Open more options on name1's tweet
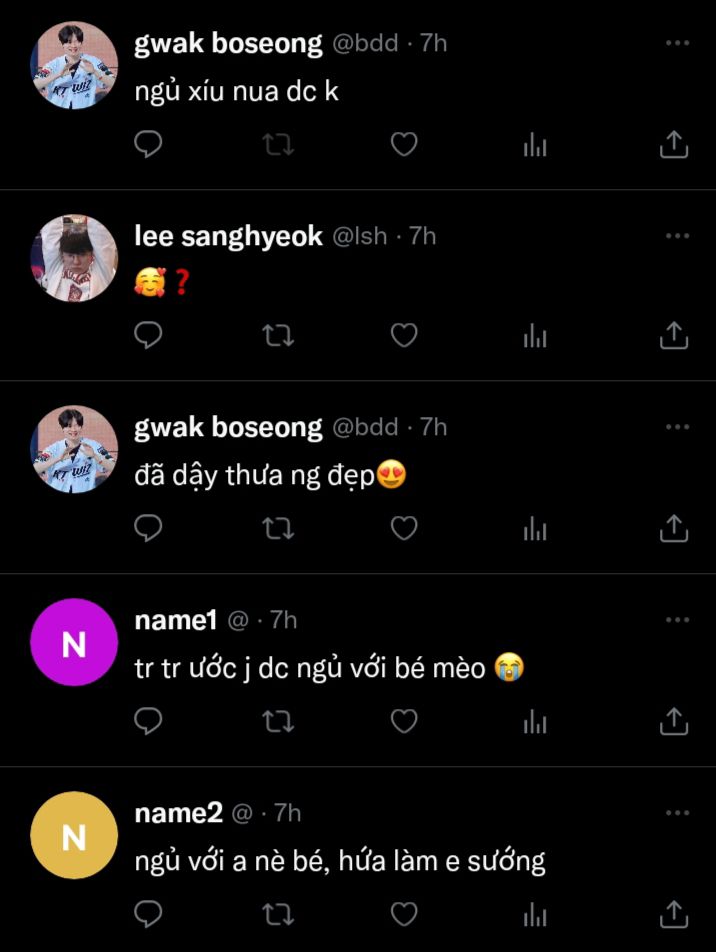Viewport: 716px width, 952px height. 677,620
